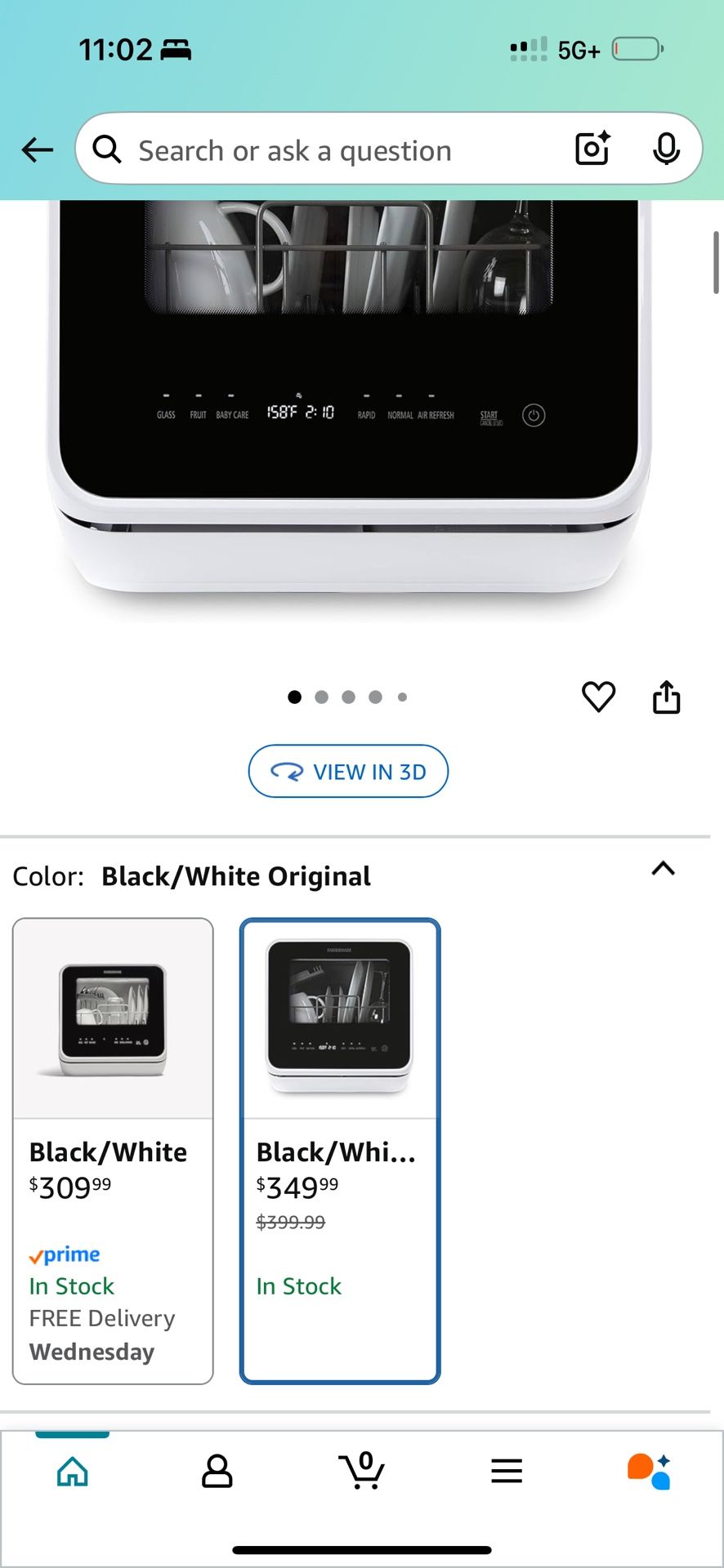Go back using the arrow icon

38,149
